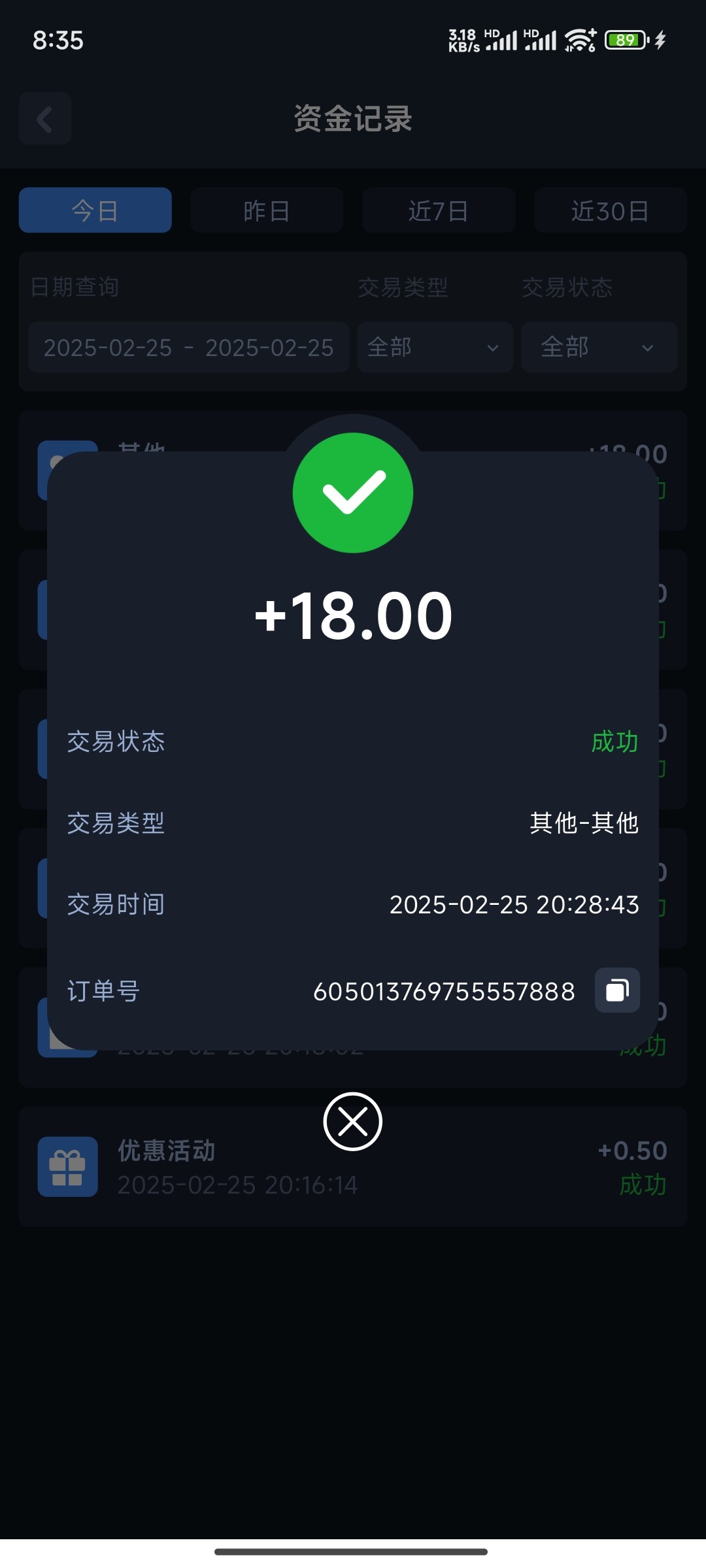This screenshot has width=706, height=1568.
Task: Close the transaction detail dialog
Action: (353, 1122)
